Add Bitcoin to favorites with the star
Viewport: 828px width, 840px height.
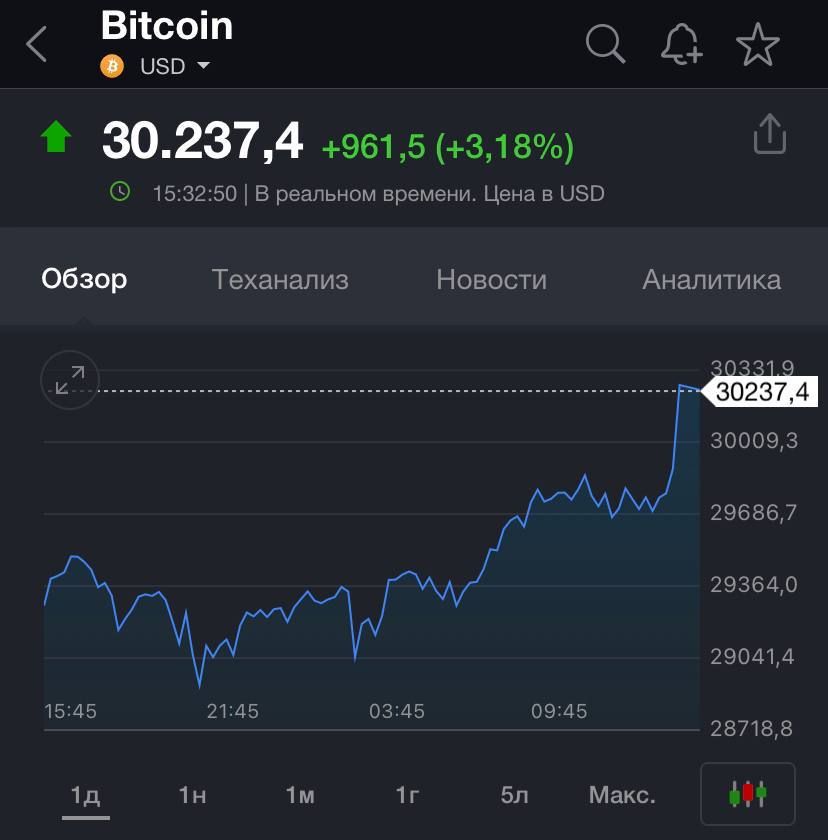click(757, 44)
